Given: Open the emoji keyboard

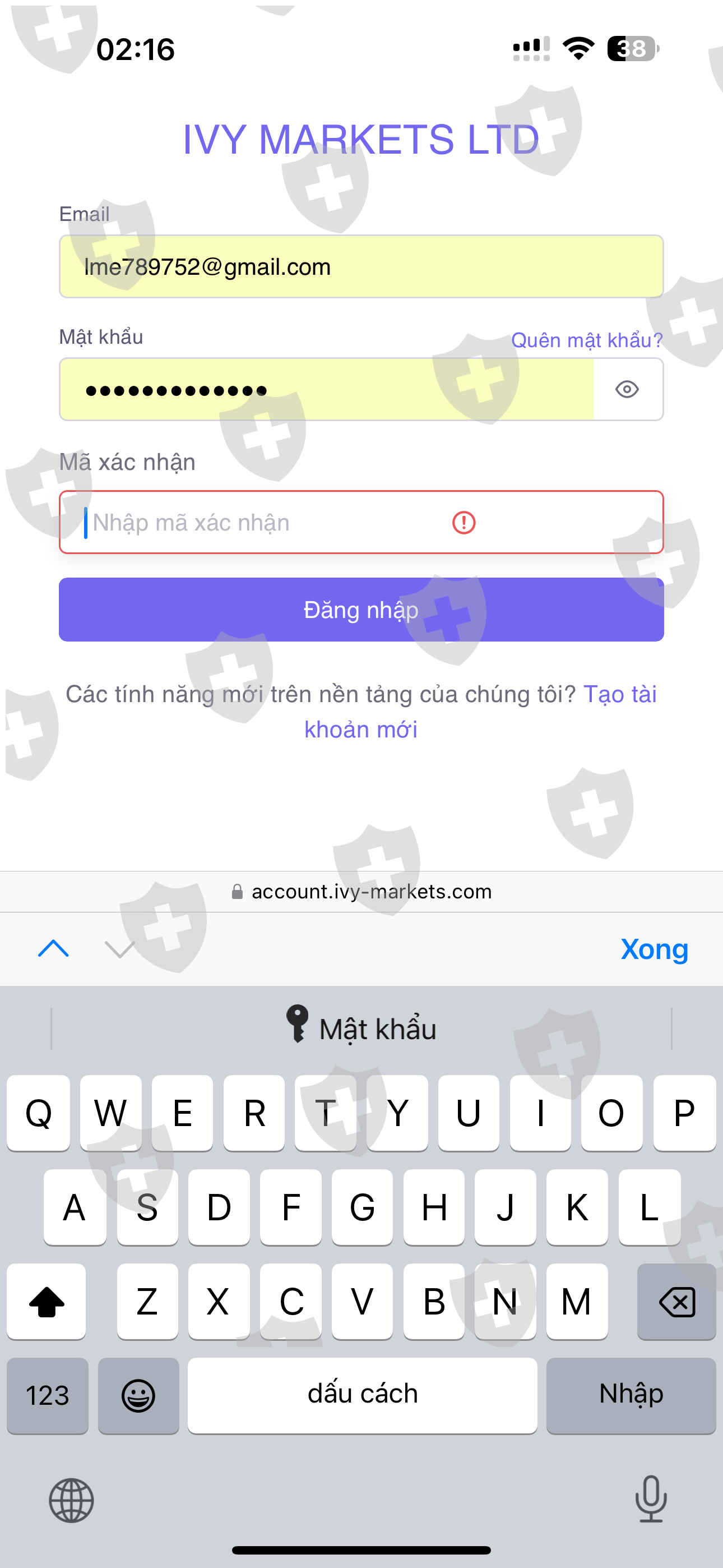Looking at the screenshot, I should [138, 1395].
